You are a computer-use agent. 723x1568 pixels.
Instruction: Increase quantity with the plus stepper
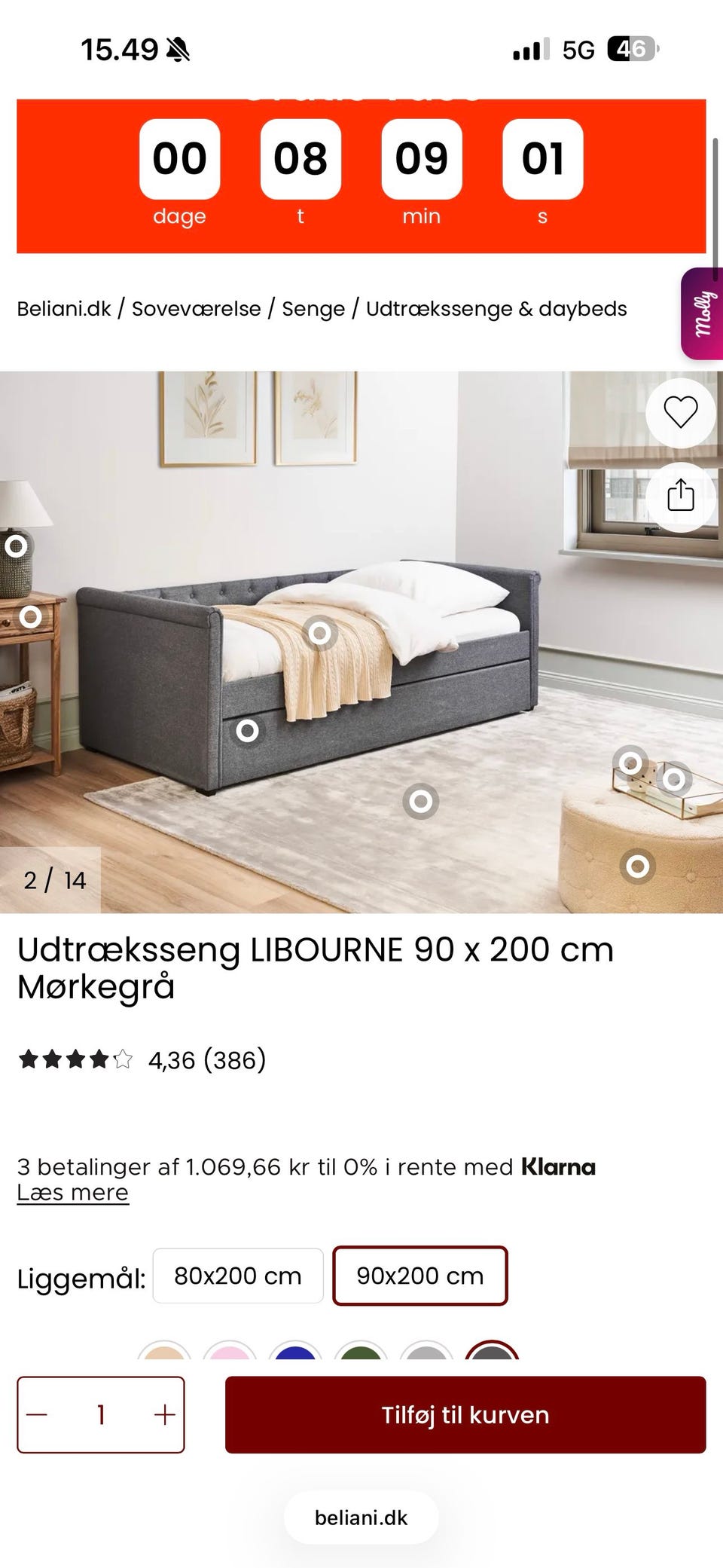(165, 1413)
